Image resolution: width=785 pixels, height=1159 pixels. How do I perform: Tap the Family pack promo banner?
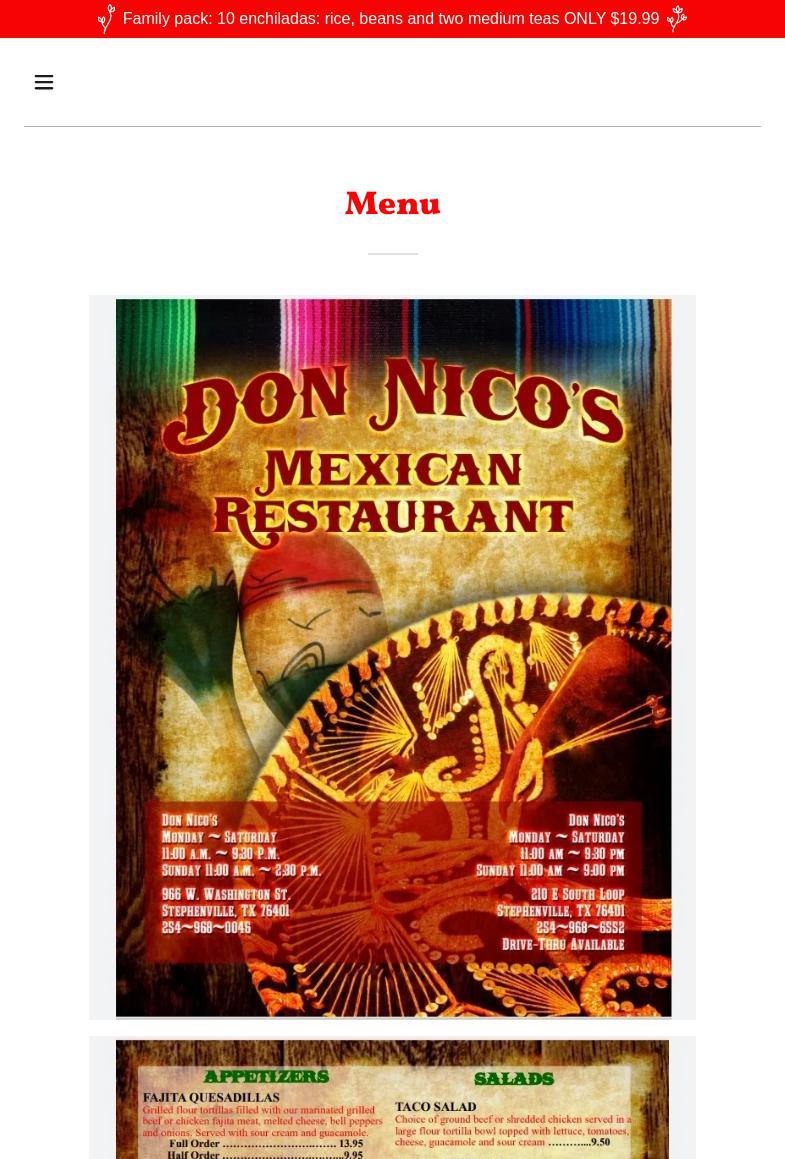(391, 19)
